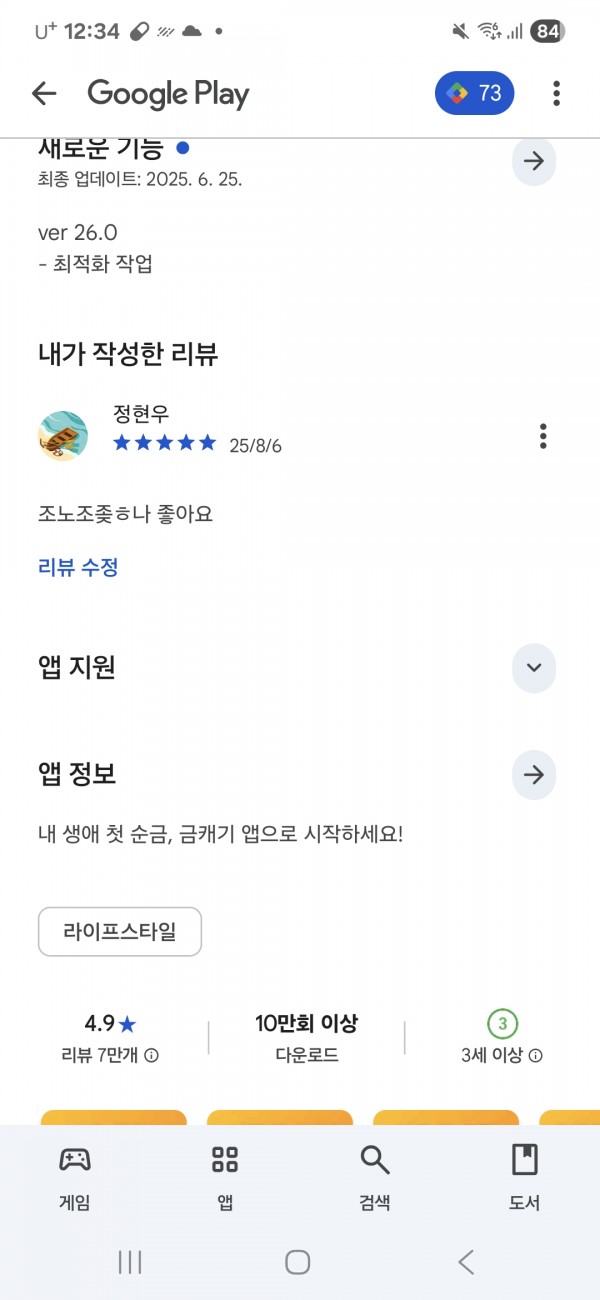
Task: Switch to the 검색 tab
Action: point(375,1179)
